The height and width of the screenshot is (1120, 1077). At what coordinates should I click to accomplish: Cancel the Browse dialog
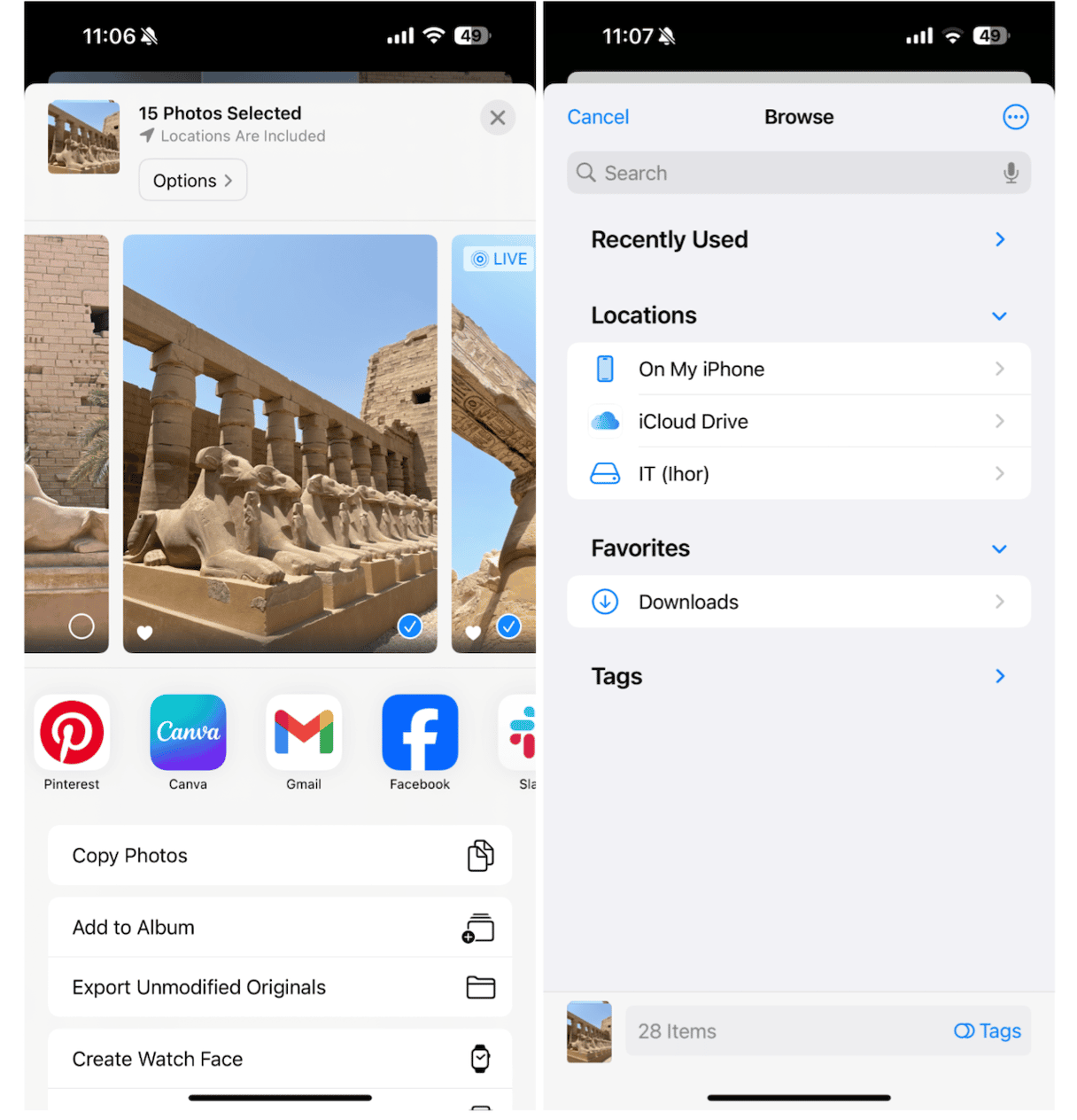tap(598, 117)
